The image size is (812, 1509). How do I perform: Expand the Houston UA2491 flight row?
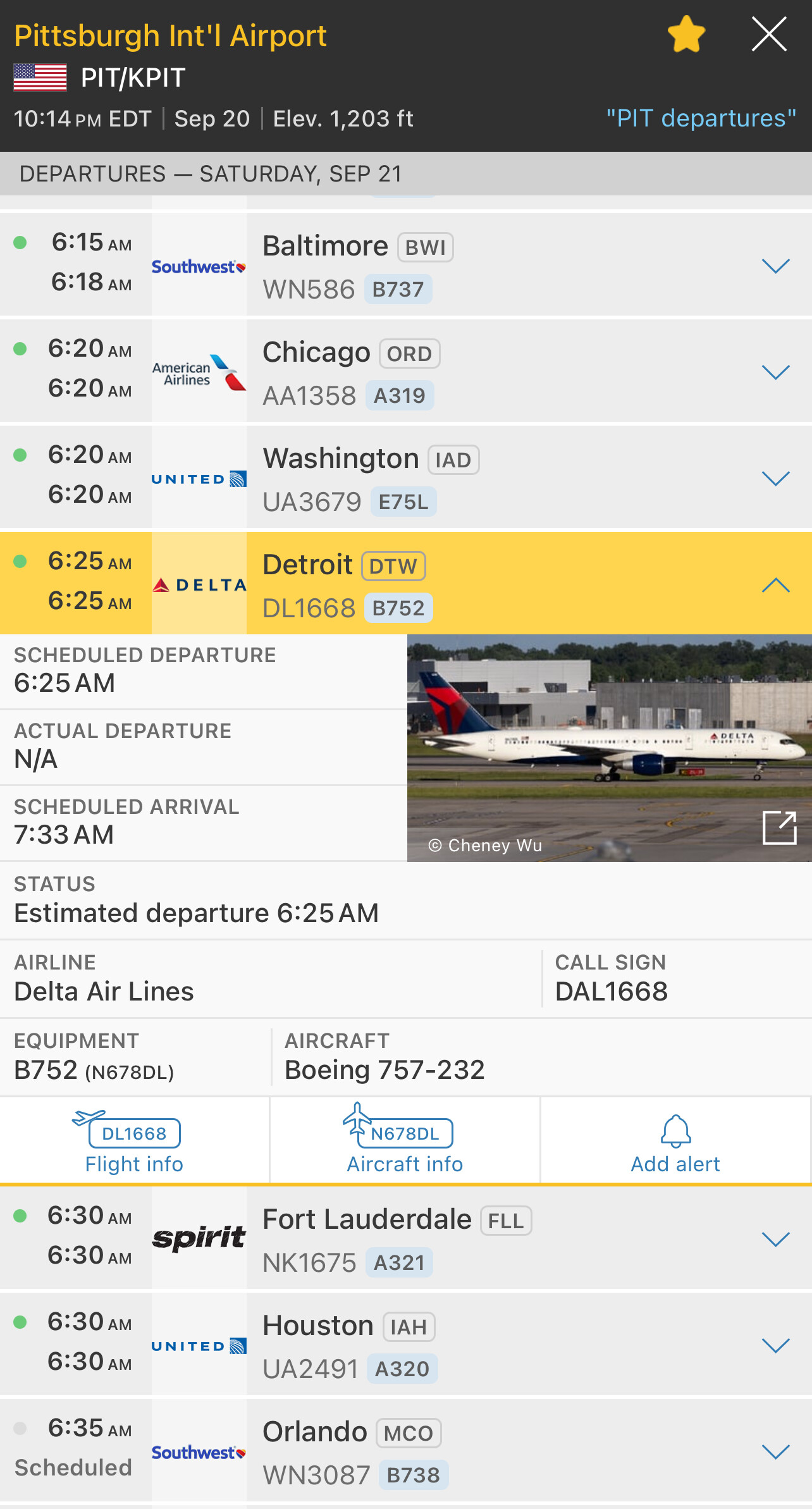point(775,1346)
